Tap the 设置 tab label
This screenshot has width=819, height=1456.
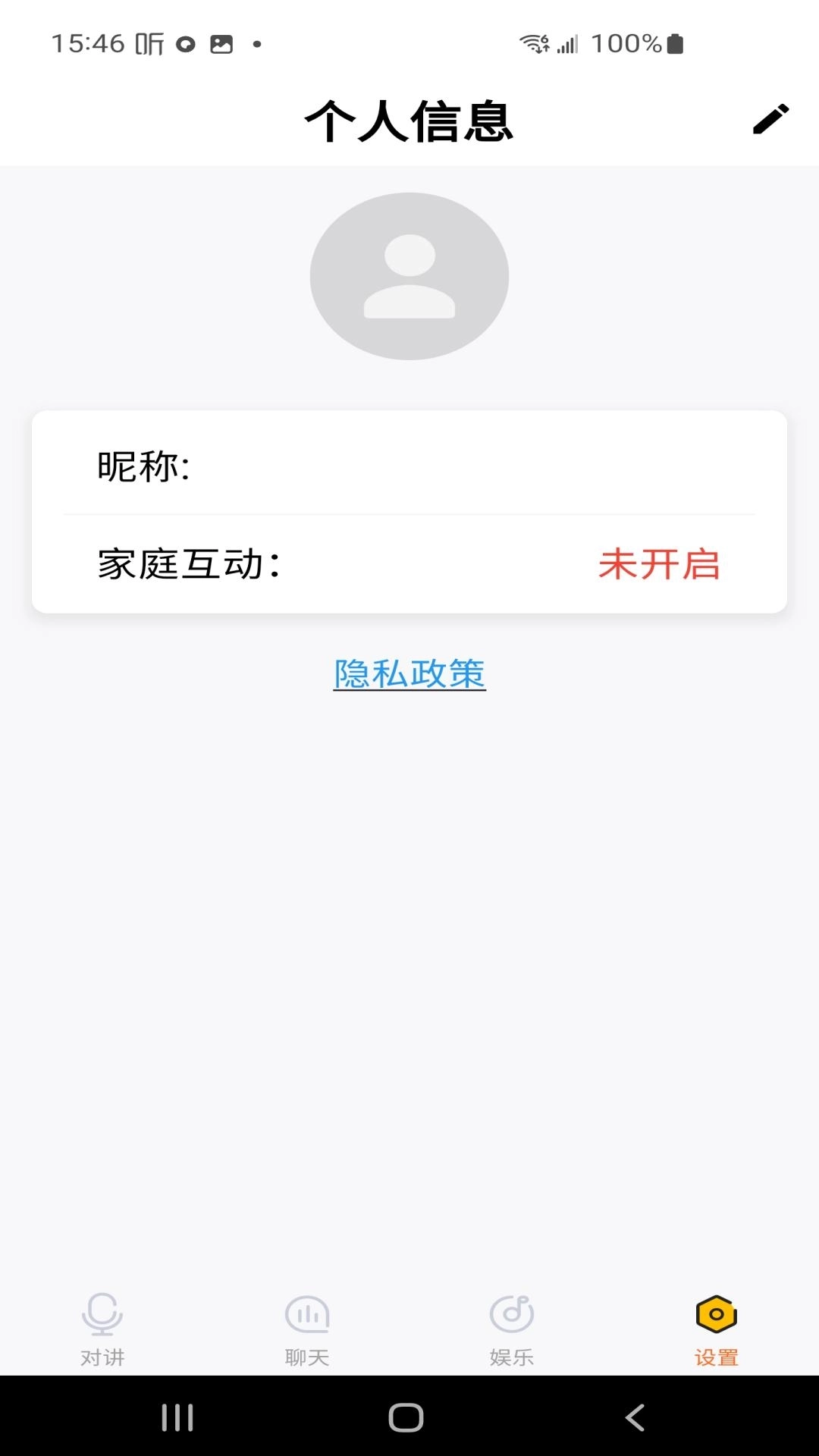pyautogui.click(x=716, y=1357)
